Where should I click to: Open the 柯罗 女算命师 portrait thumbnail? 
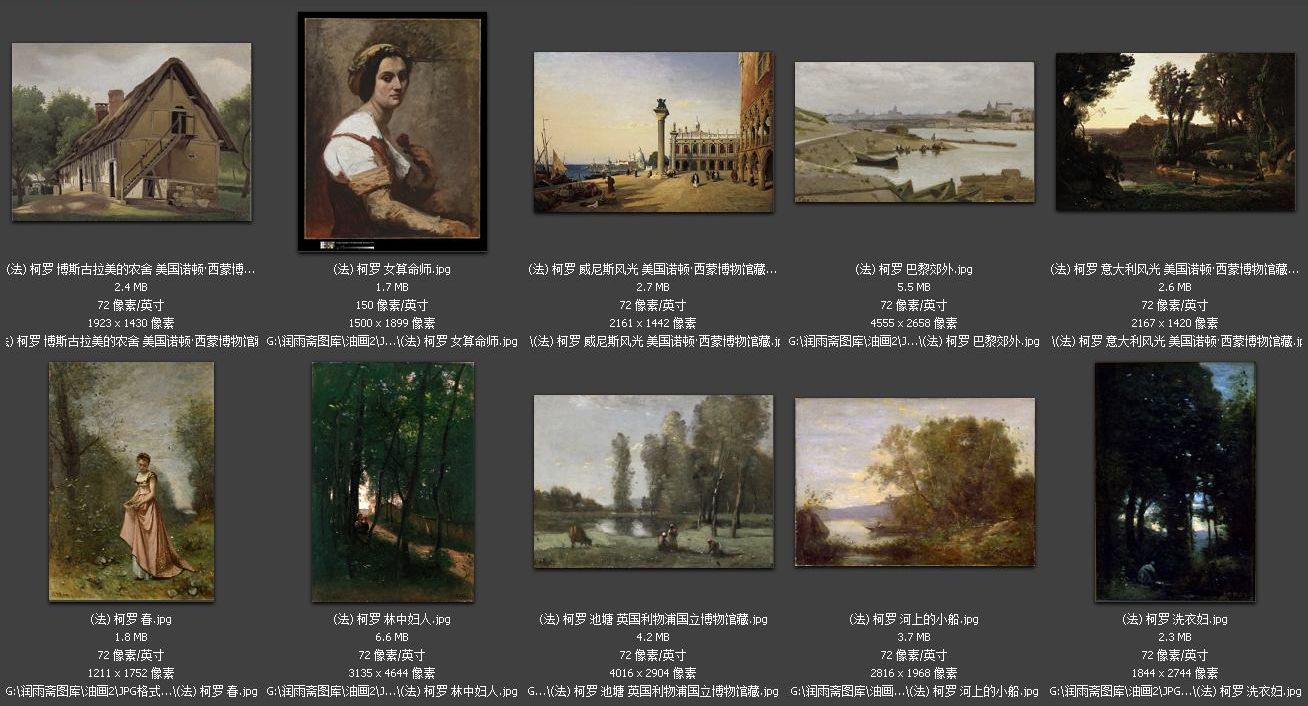click(x=392, y=131)
